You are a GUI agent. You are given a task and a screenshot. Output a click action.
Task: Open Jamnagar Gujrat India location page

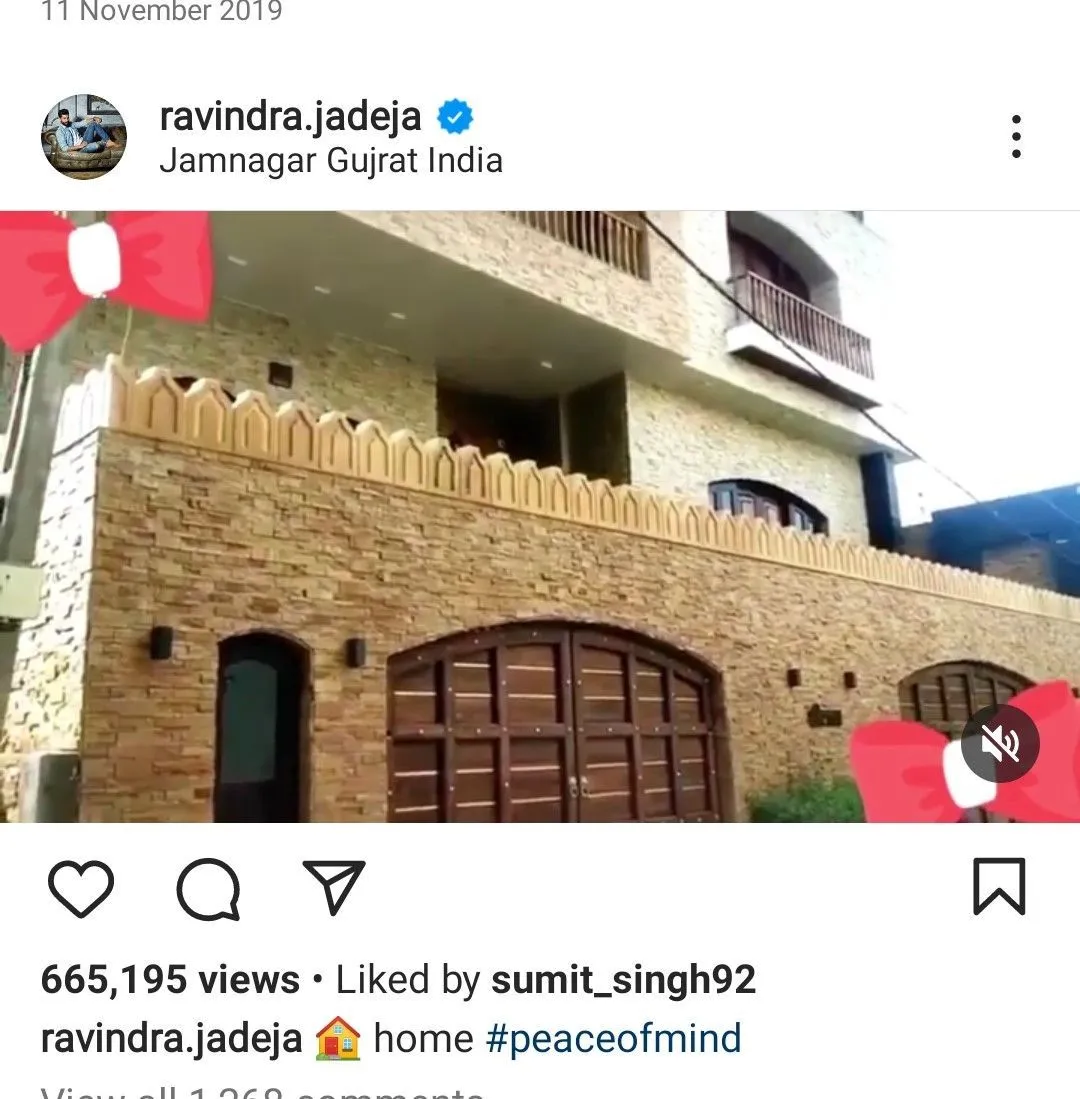coord(330,161)
